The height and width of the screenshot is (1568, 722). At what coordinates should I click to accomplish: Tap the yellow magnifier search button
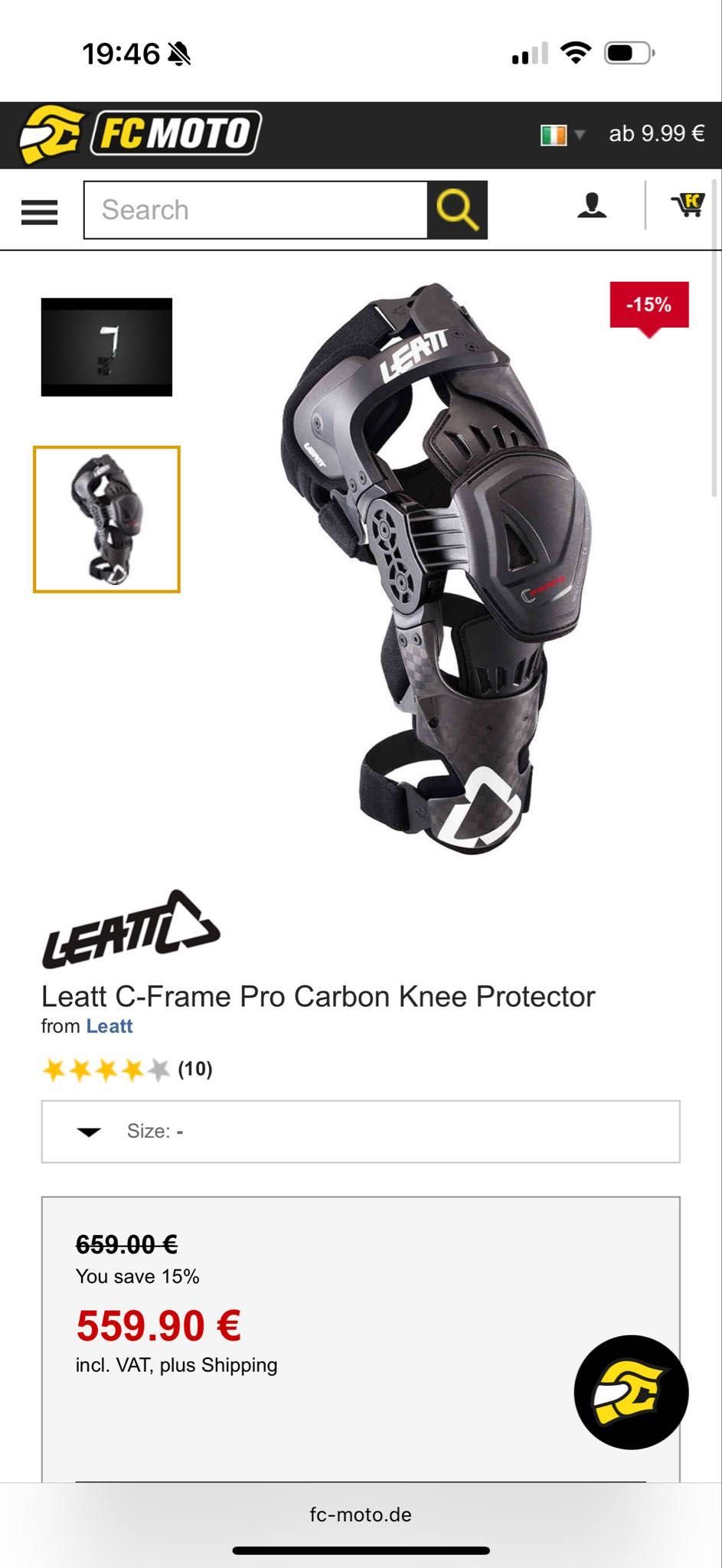click(457, 210)
